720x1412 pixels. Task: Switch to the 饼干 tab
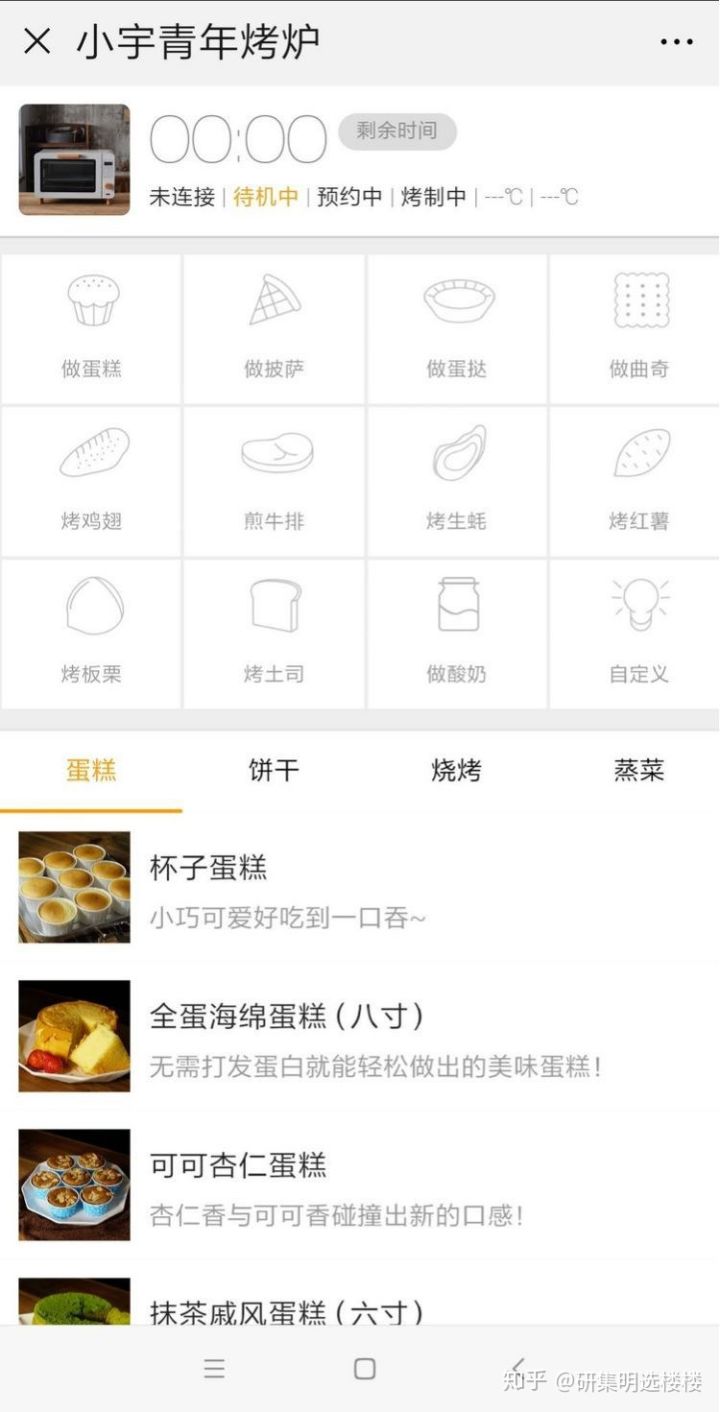pos(273,770)
